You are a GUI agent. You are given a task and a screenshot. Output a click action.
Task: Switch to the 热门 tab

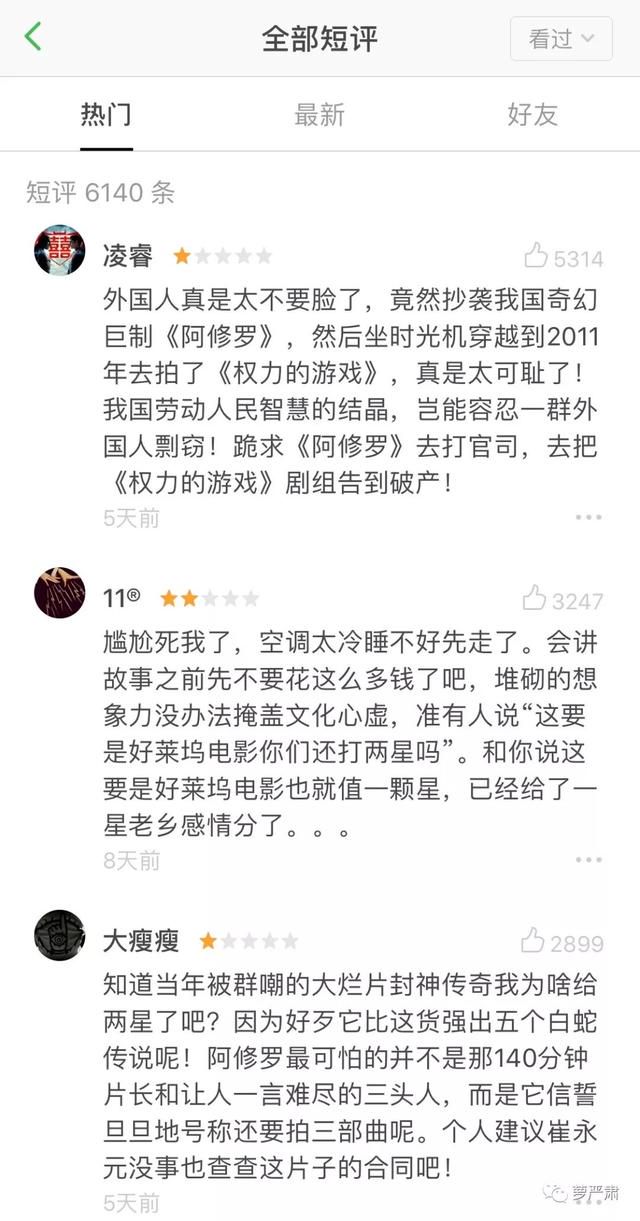(x=106, y=115)
